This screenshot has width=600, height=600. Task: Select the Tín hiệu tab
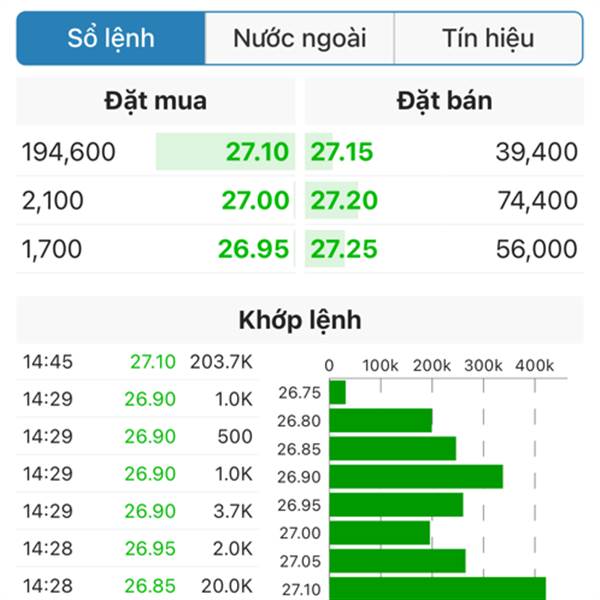[488, 39]
